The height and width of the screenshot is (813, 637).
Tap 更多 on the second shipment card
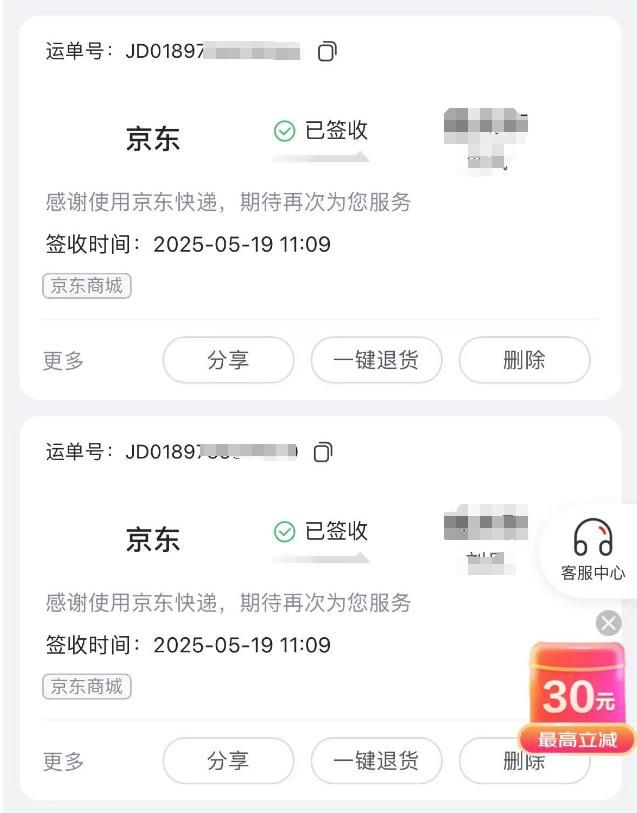pyautogui.click(x=63, y=761)
